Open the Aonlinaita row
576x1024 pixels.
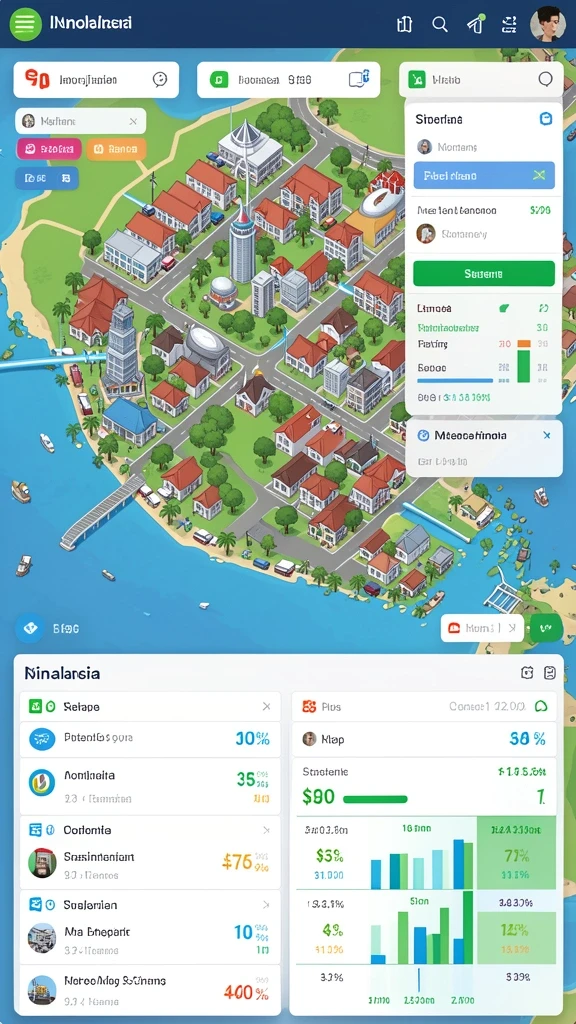(x=150, y=786)
